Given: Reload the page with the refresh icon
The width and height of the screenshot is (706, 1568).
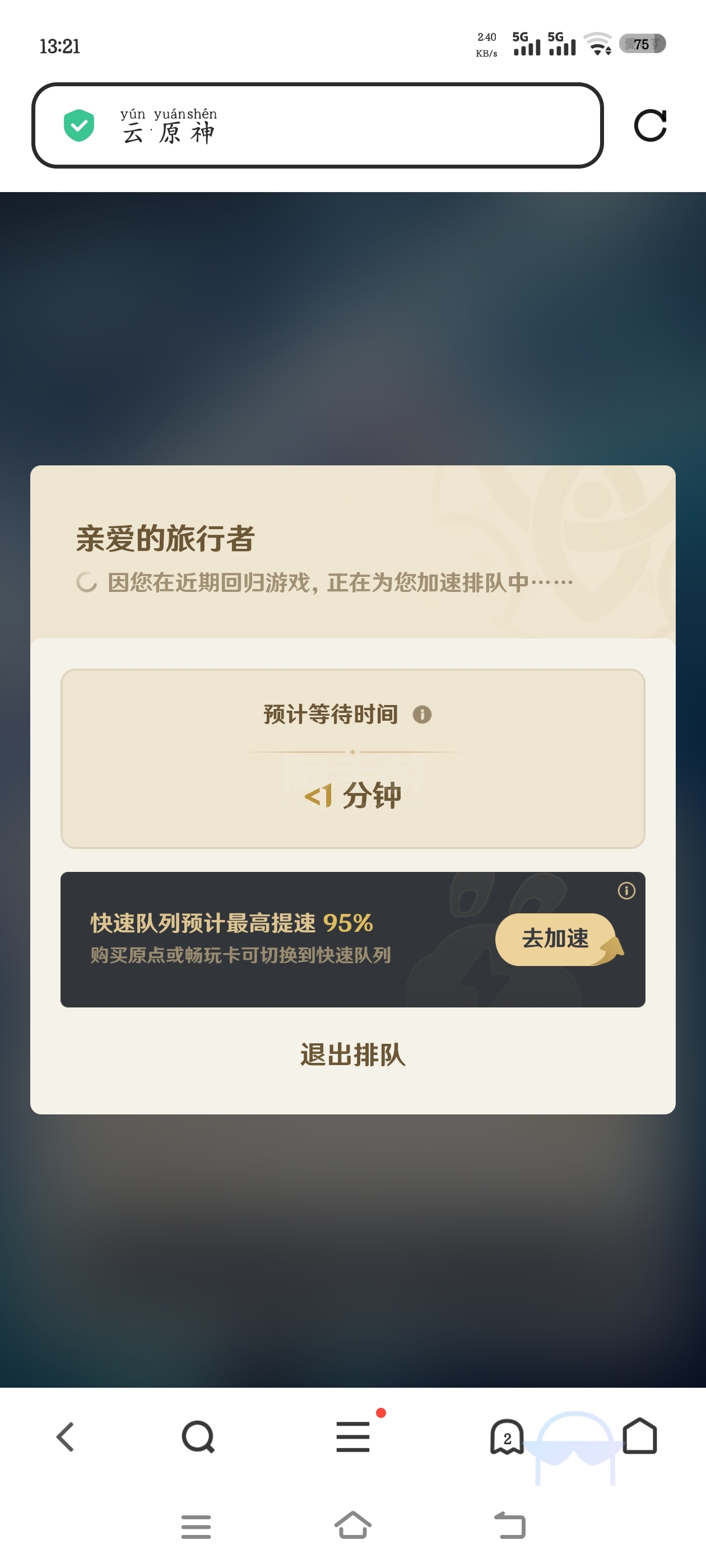Looking at the screenshot, I should pos(650,125).
